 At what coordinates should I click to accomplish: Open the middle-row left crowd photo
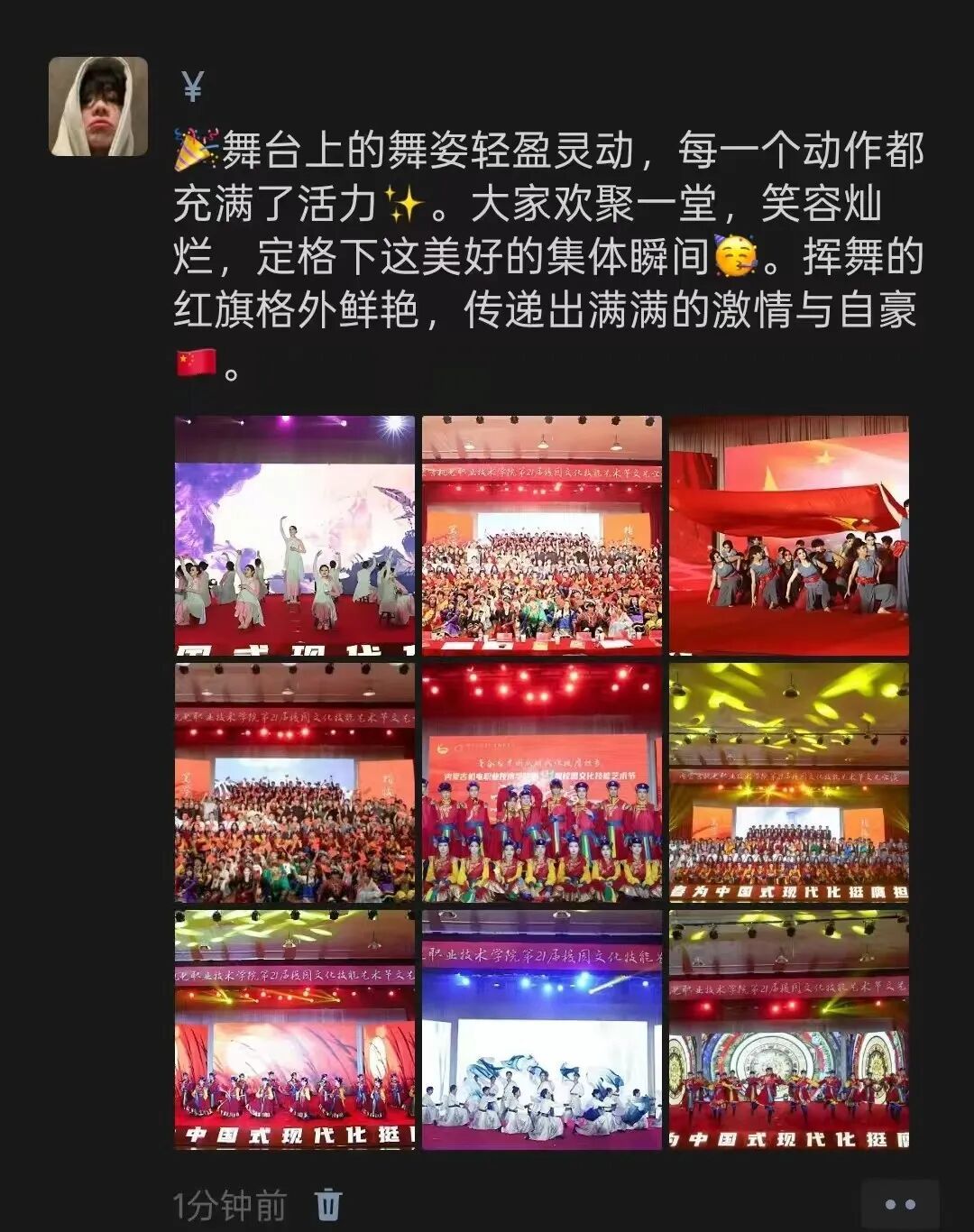click(x=295, y=782)
